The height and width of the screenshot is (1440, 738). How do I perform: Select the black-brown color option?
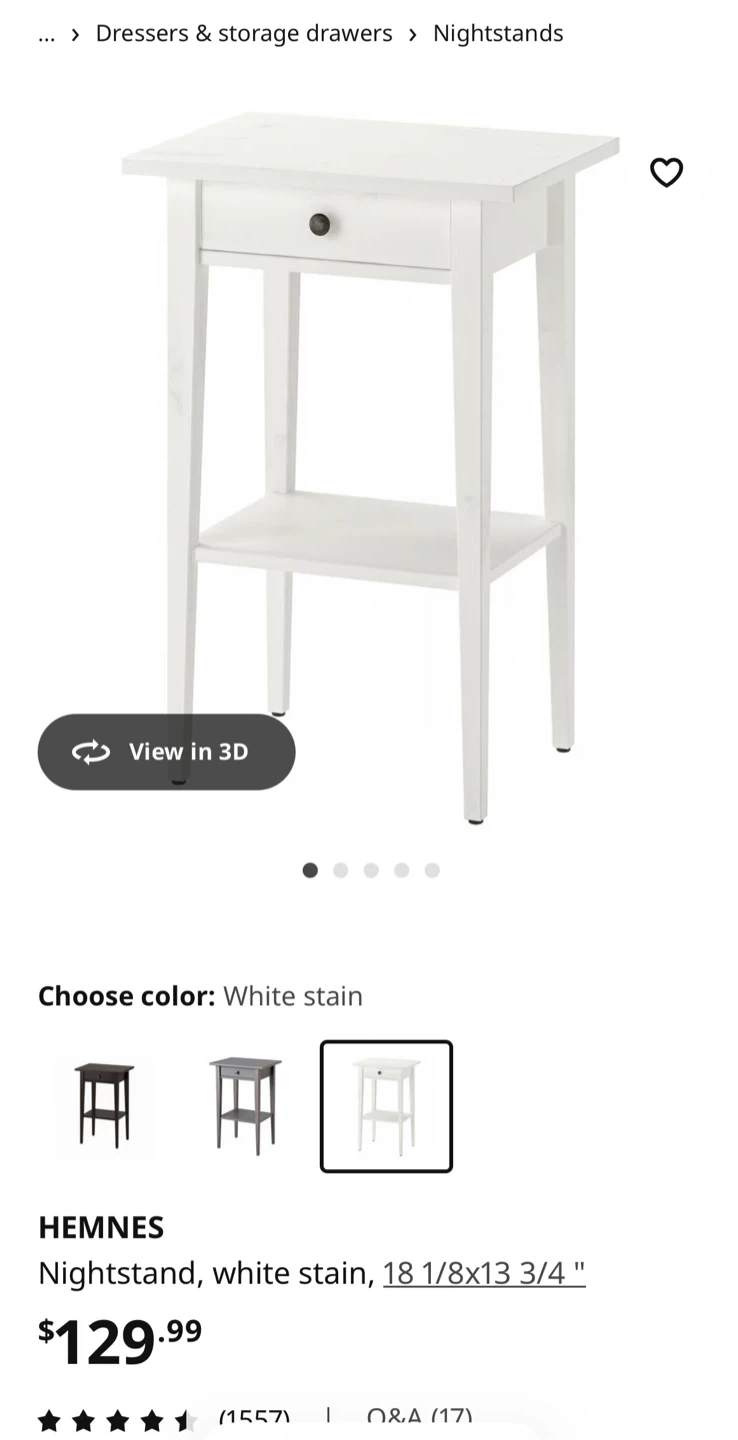click(x=104, y=1106)
